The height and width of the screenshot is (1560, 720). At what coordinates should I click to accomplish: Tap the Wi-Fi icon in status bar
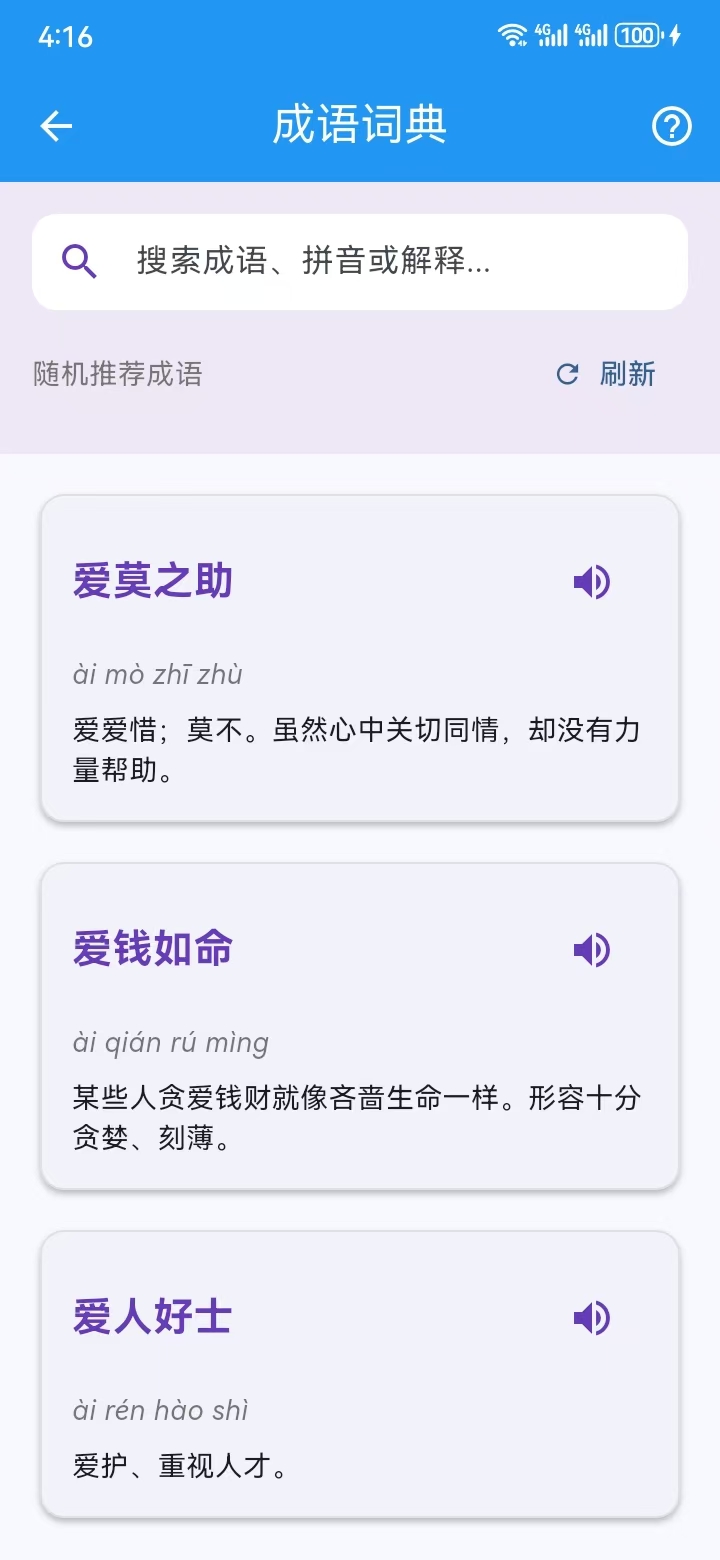click(513, 33)
